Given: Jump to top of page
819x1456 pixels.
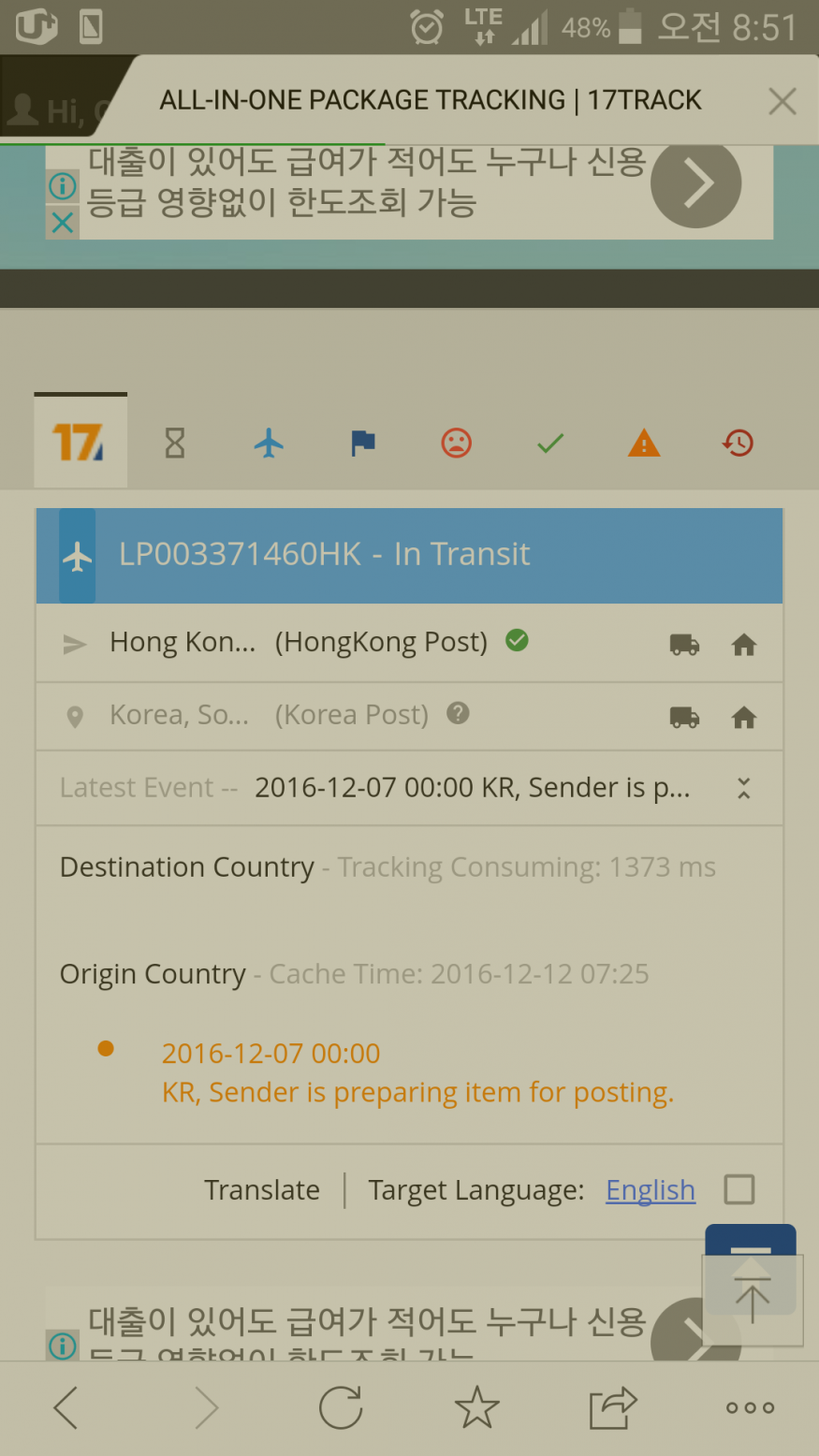Looking at the screenshot, I should pyautogui.click(x=752, y=1300).
